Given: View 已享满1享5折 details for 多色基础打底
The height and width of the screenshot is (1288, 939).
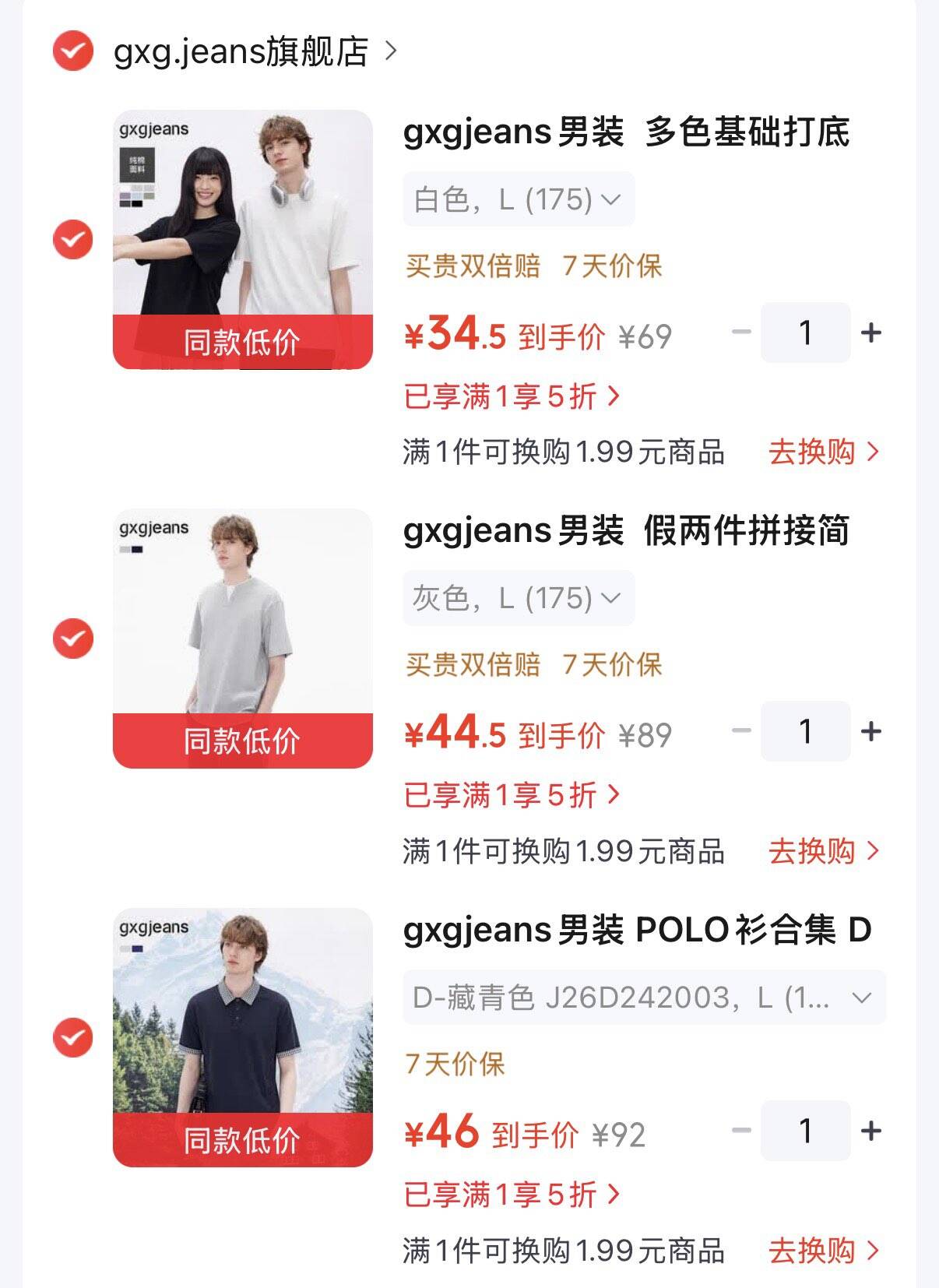Looking at the screenshot, I should point(512,396).
